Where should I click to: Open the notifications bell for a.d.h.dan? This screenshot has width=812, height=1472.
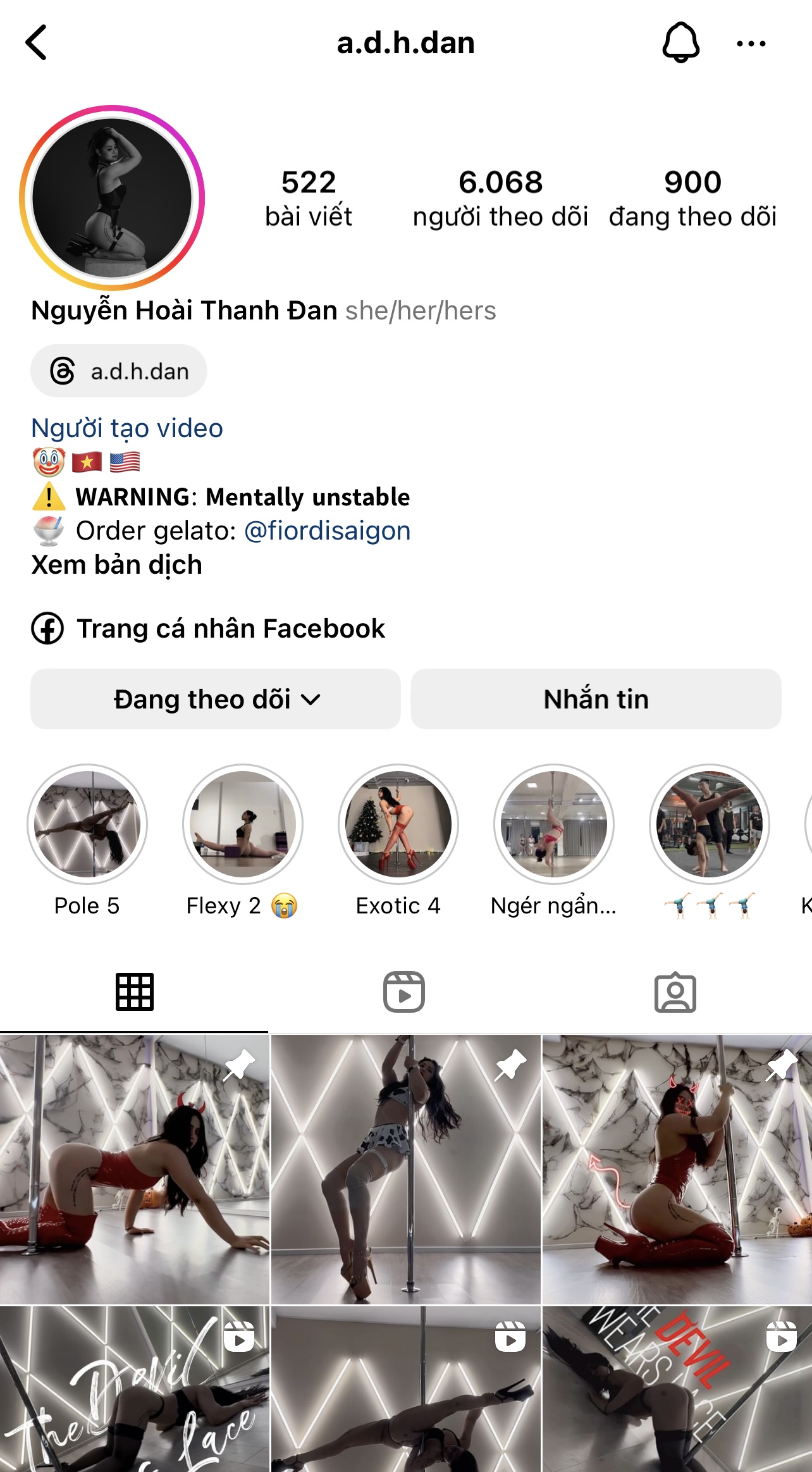(680, 43)
